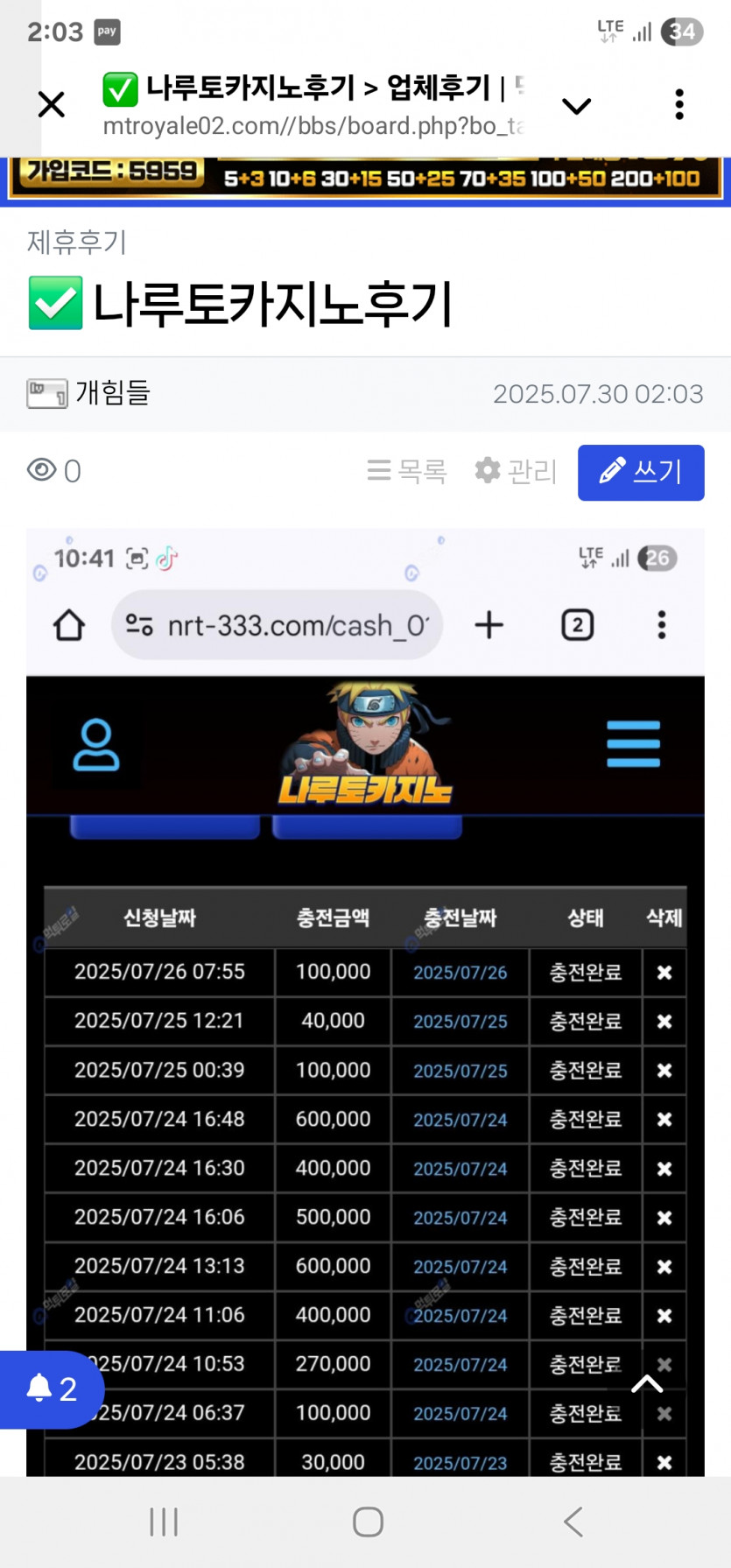Jump back to top with the up arrow

pyautogui.click(x=647, y=1384)
